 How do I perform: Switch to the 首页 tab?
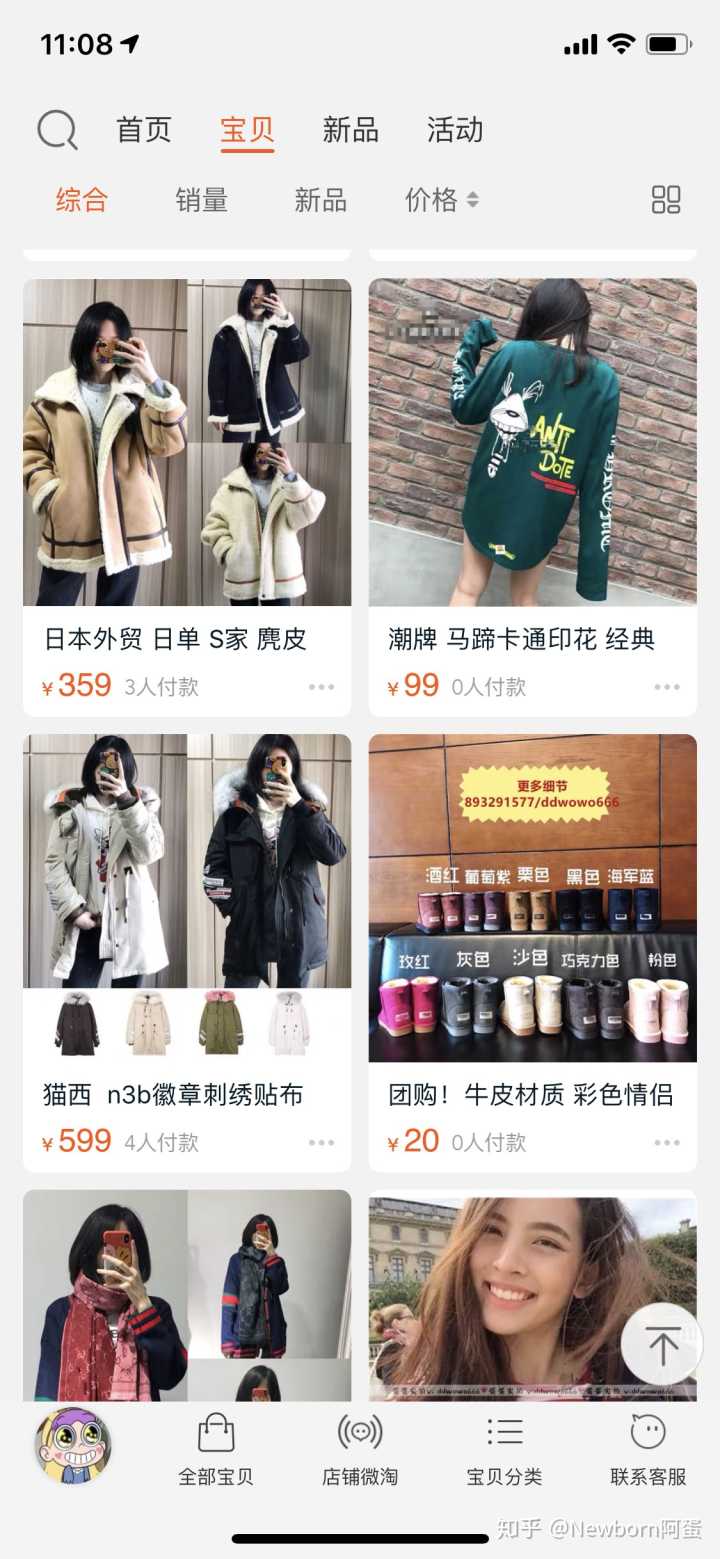click(144, 130)
